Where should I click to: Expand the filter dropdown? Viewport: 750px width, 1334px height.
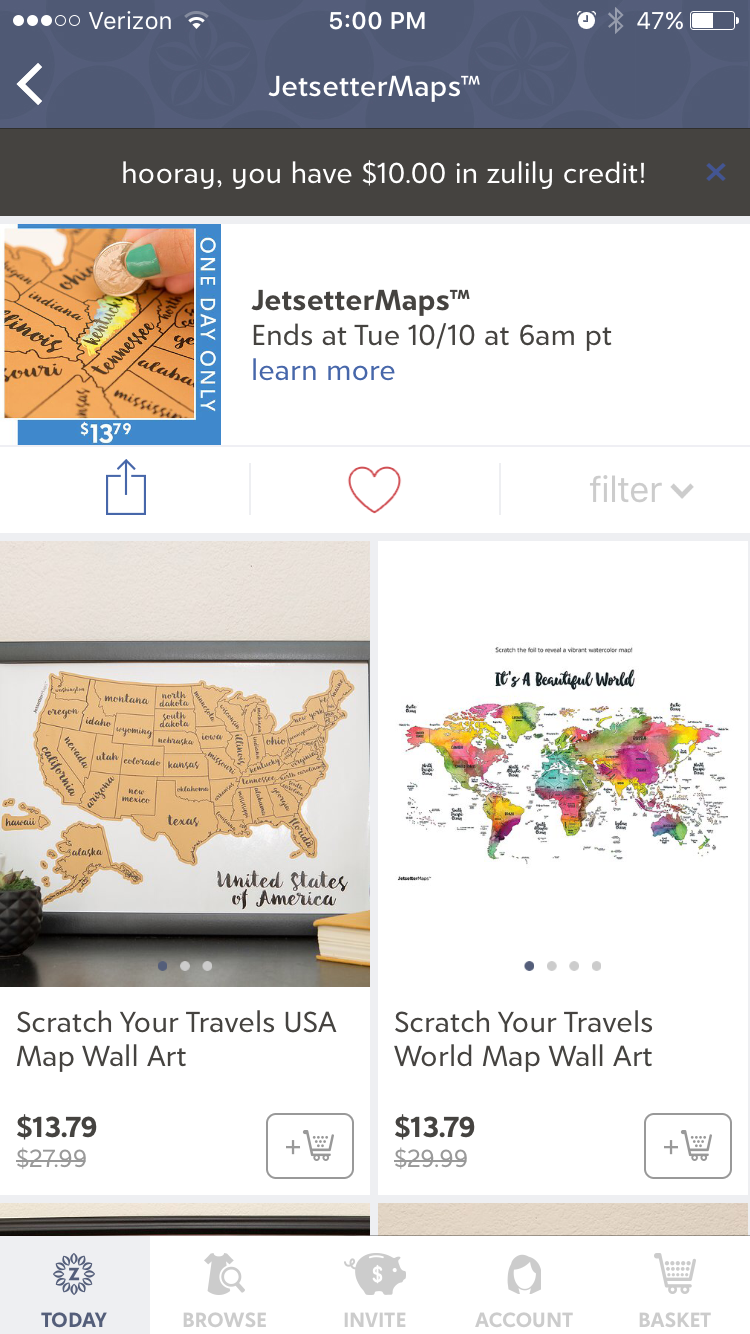[x=641, y=490]
